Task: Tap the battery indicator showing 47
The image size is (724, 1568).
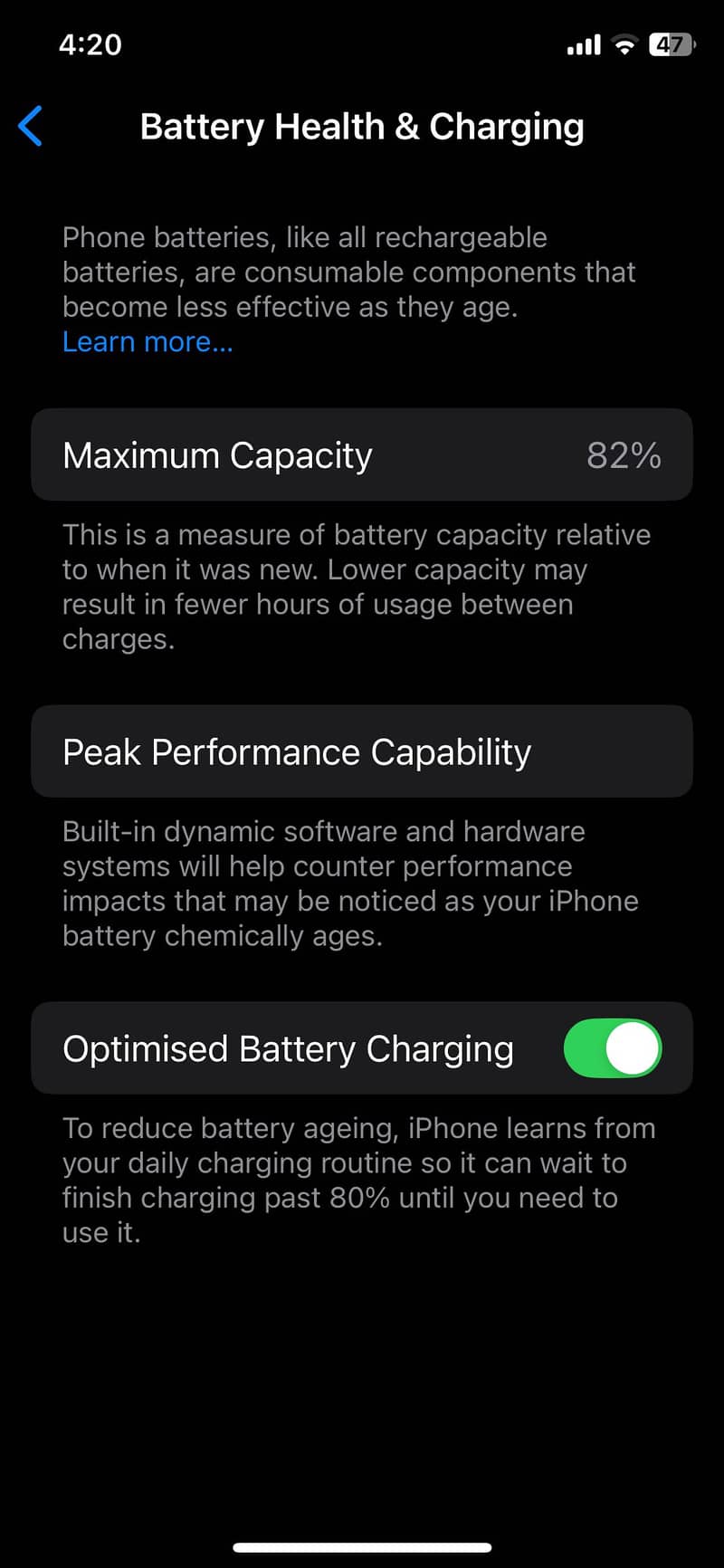Action: tap(670, 44)
